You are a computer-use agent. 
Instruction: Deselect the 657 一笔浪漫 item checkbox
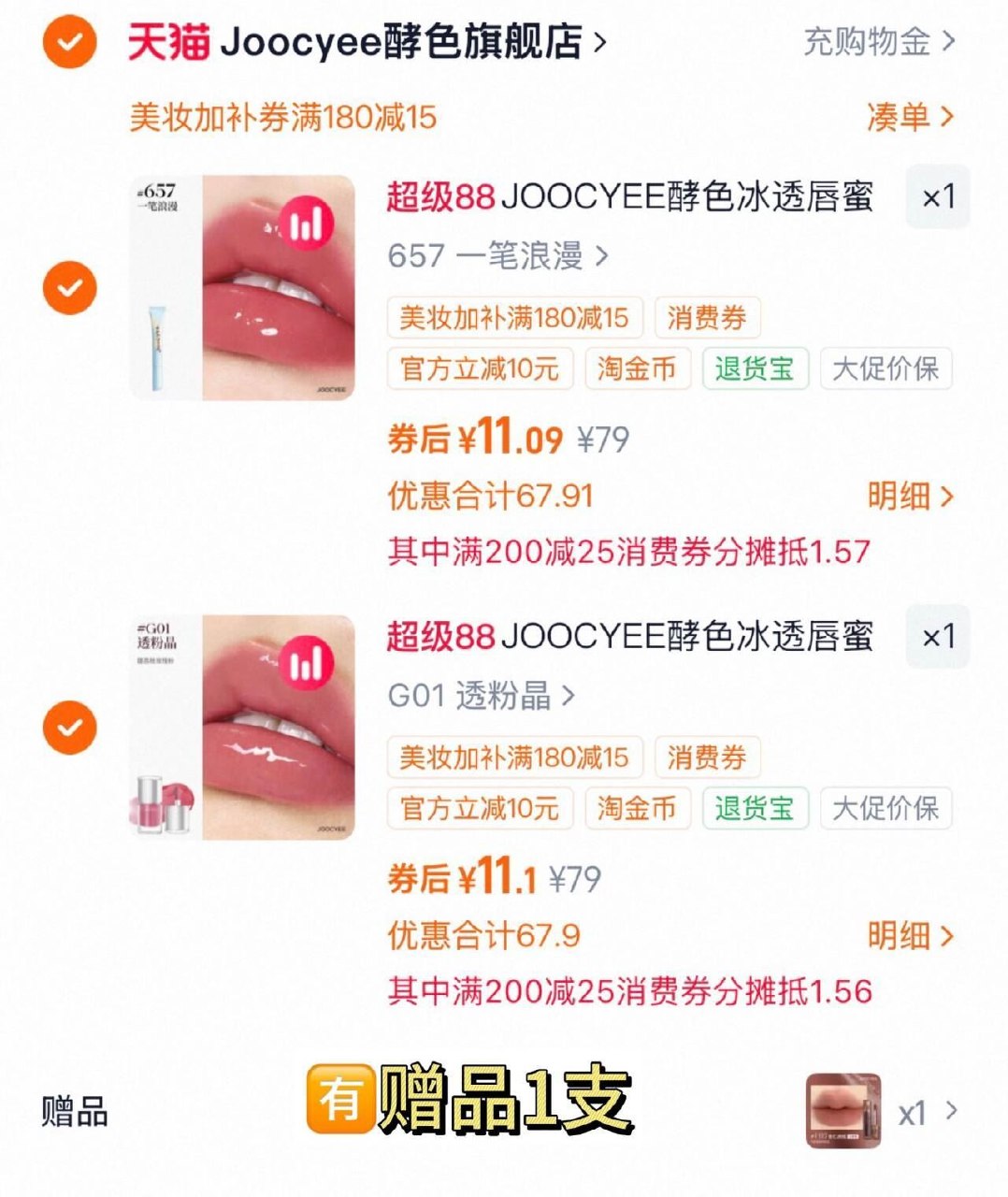pyautogui.click(x=70, y=287)
